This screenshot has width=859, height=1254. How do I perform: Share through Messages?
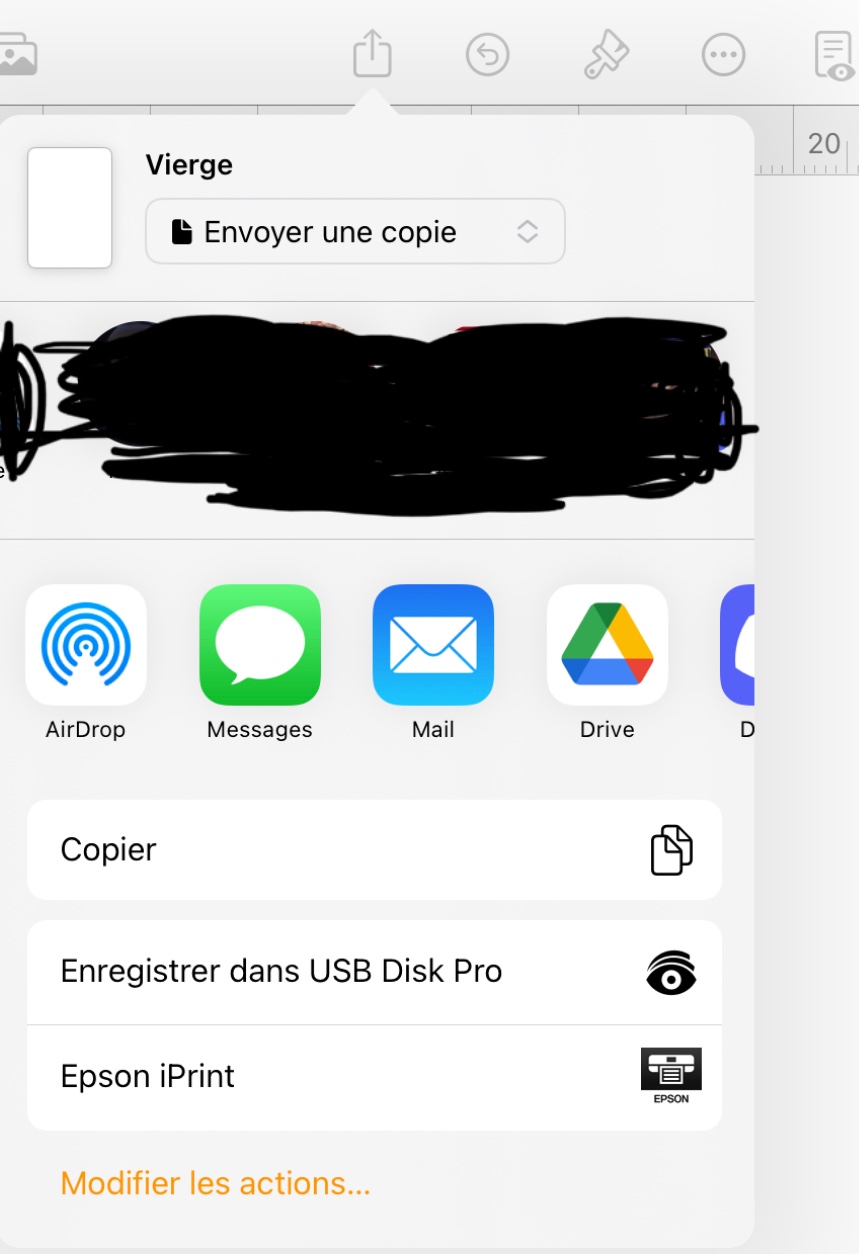tap(260, 645)
